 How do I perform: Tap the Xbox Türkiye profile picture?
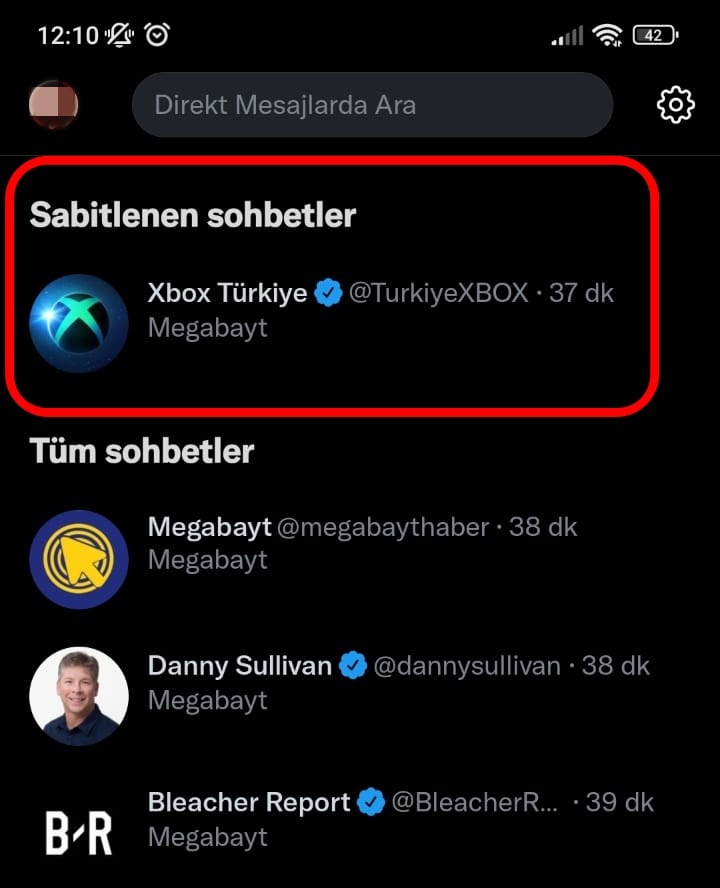click(79, 320)
